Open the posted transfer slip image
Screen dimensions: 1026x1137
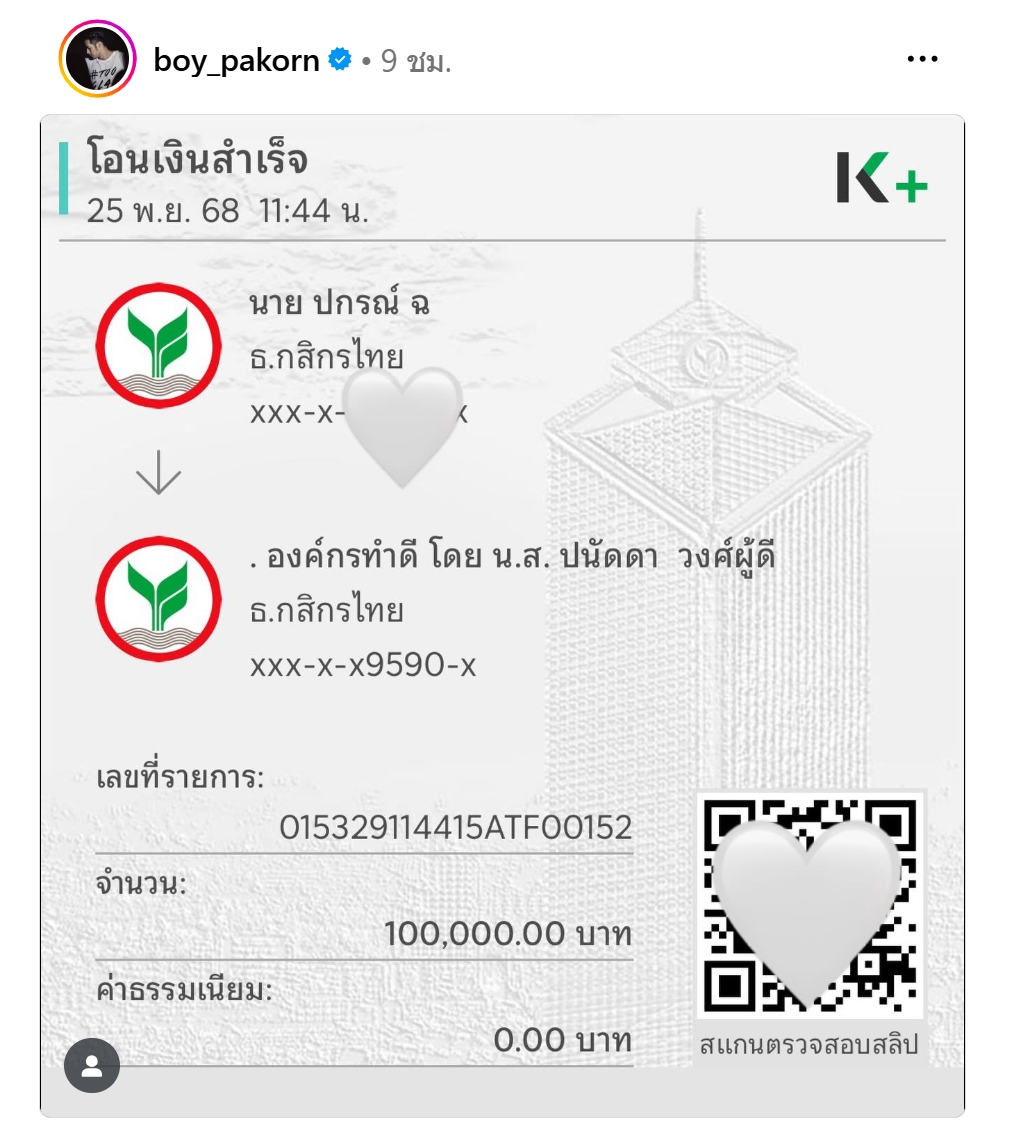[502, 600]
